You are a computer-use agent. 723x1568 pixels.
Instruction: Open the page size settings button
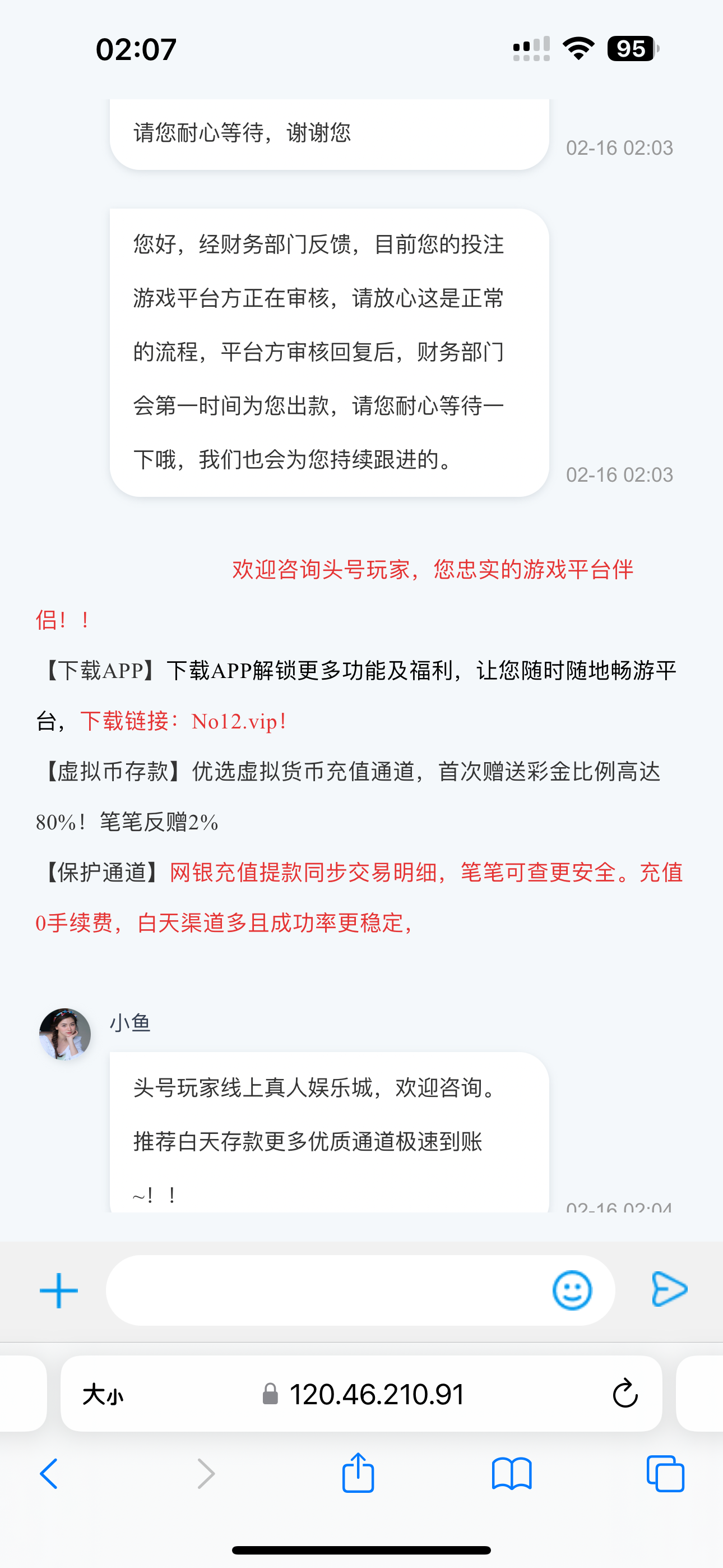tap(103, 1394)
